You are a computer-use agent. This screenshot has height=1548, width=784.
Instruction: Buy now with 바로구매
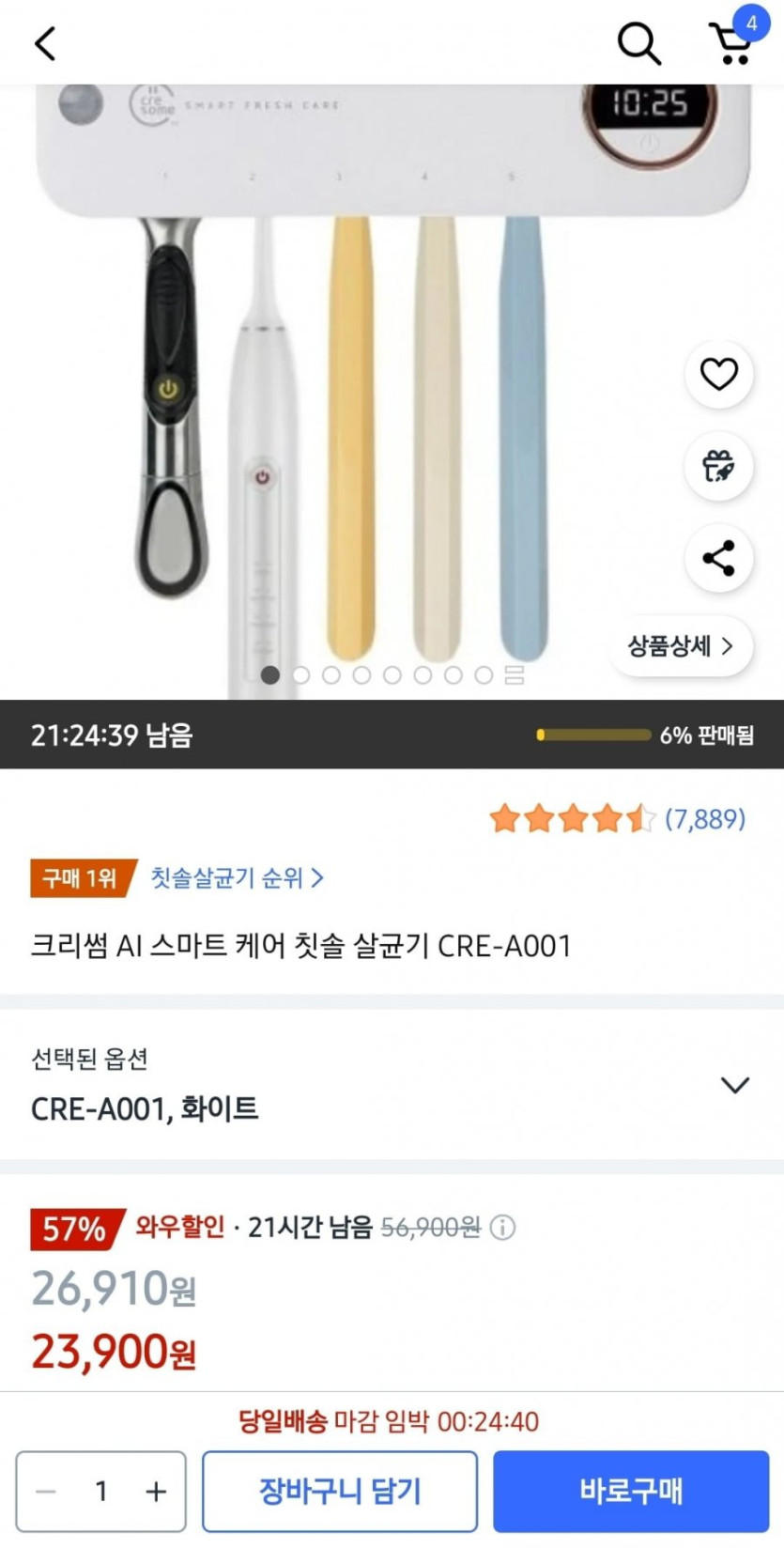point(631,1492)
